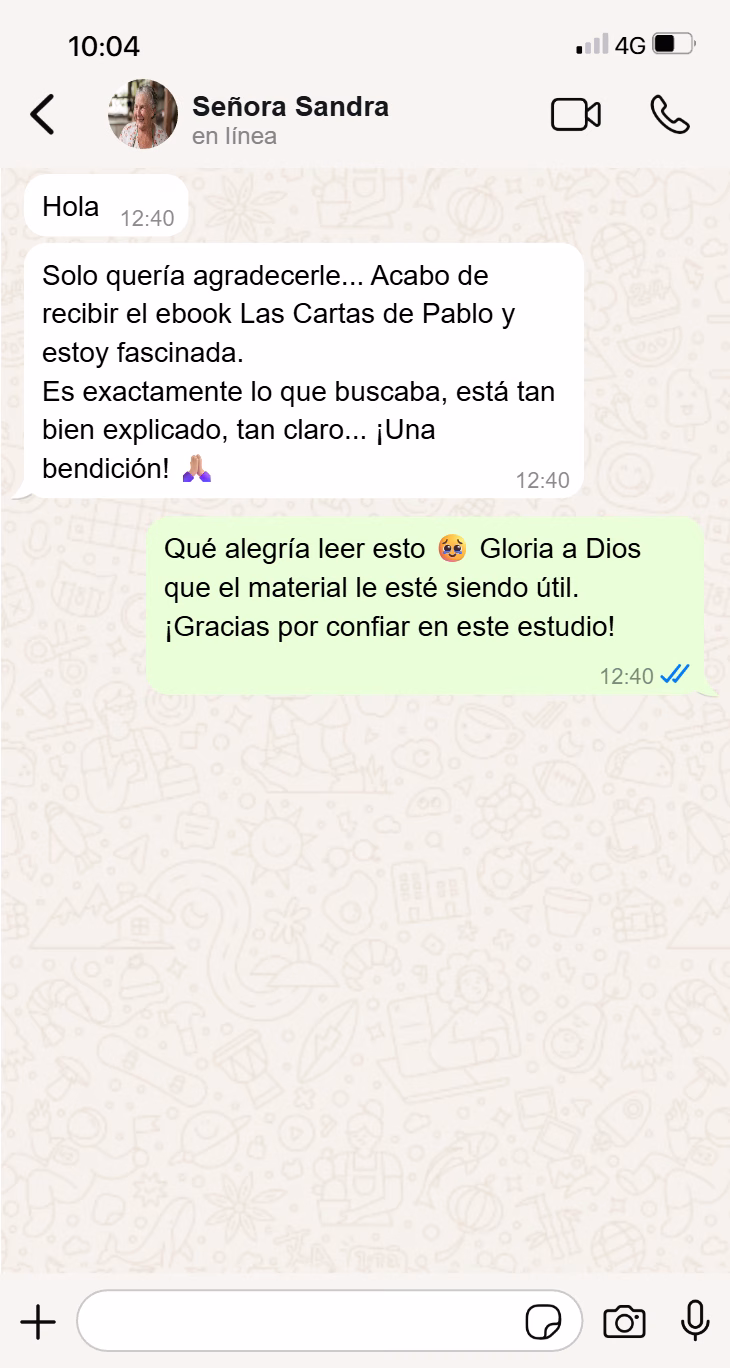The height and width of the screenshot is (1368, 730).
Task: Go back to the chat list
Action: (42, 115)
